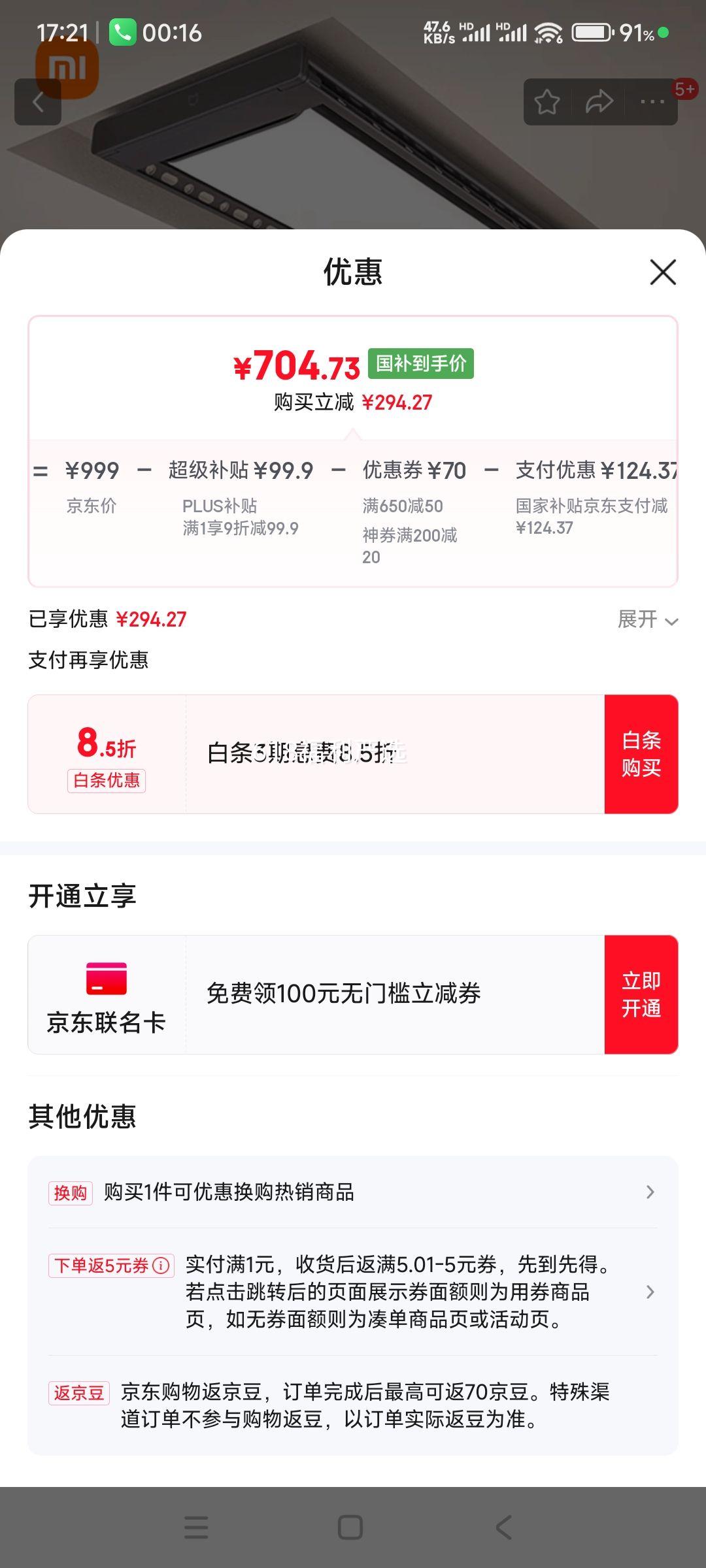Tap the system back button
Image resolution: width=706 pixels, height=1568 pixels.
click(x=503, y=1527)
